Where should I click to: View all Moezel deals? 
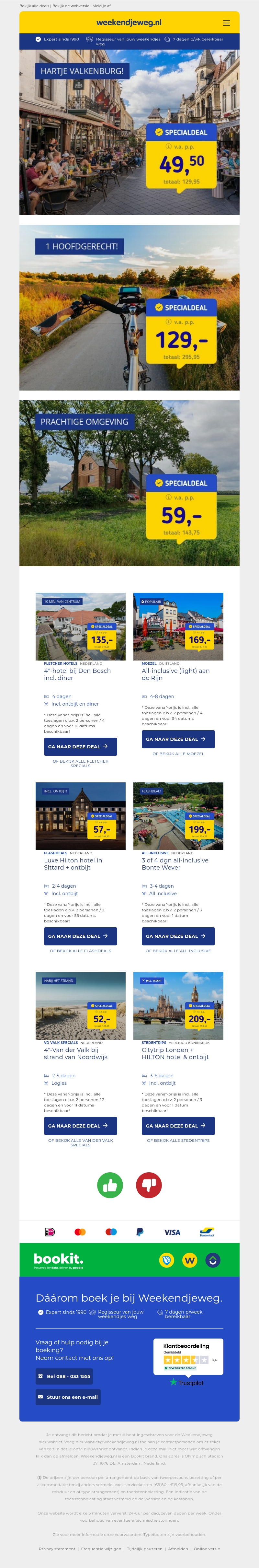click(x=178, y=754)
